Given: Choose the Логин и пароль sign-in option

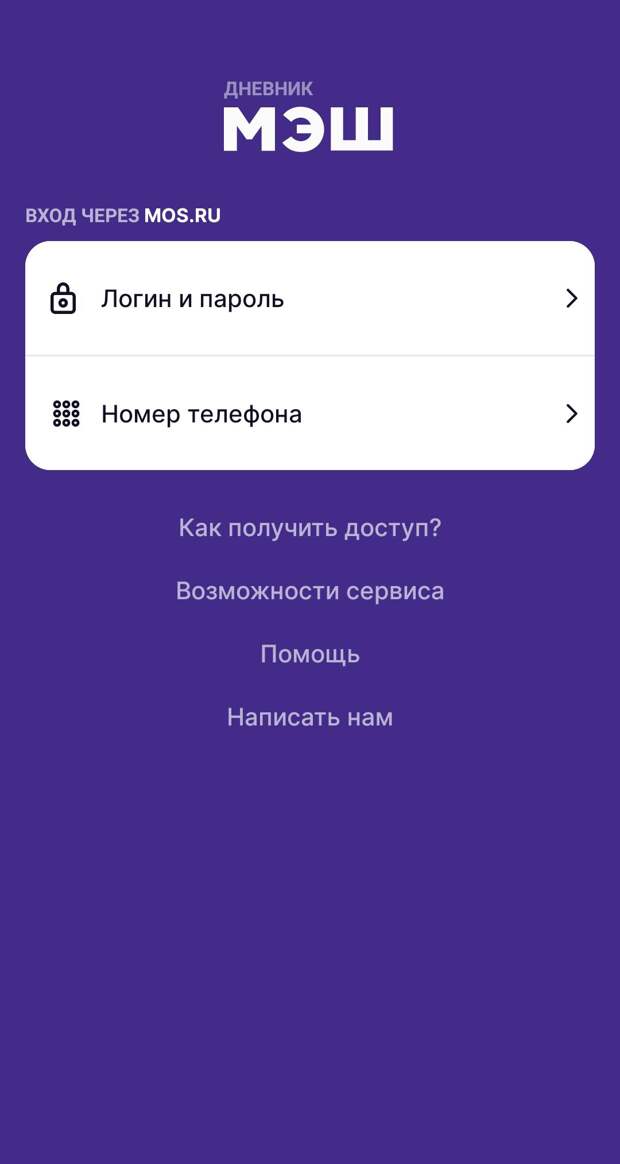Looking at the screenshot, I should pyautogui.click(x=309, y=298).
